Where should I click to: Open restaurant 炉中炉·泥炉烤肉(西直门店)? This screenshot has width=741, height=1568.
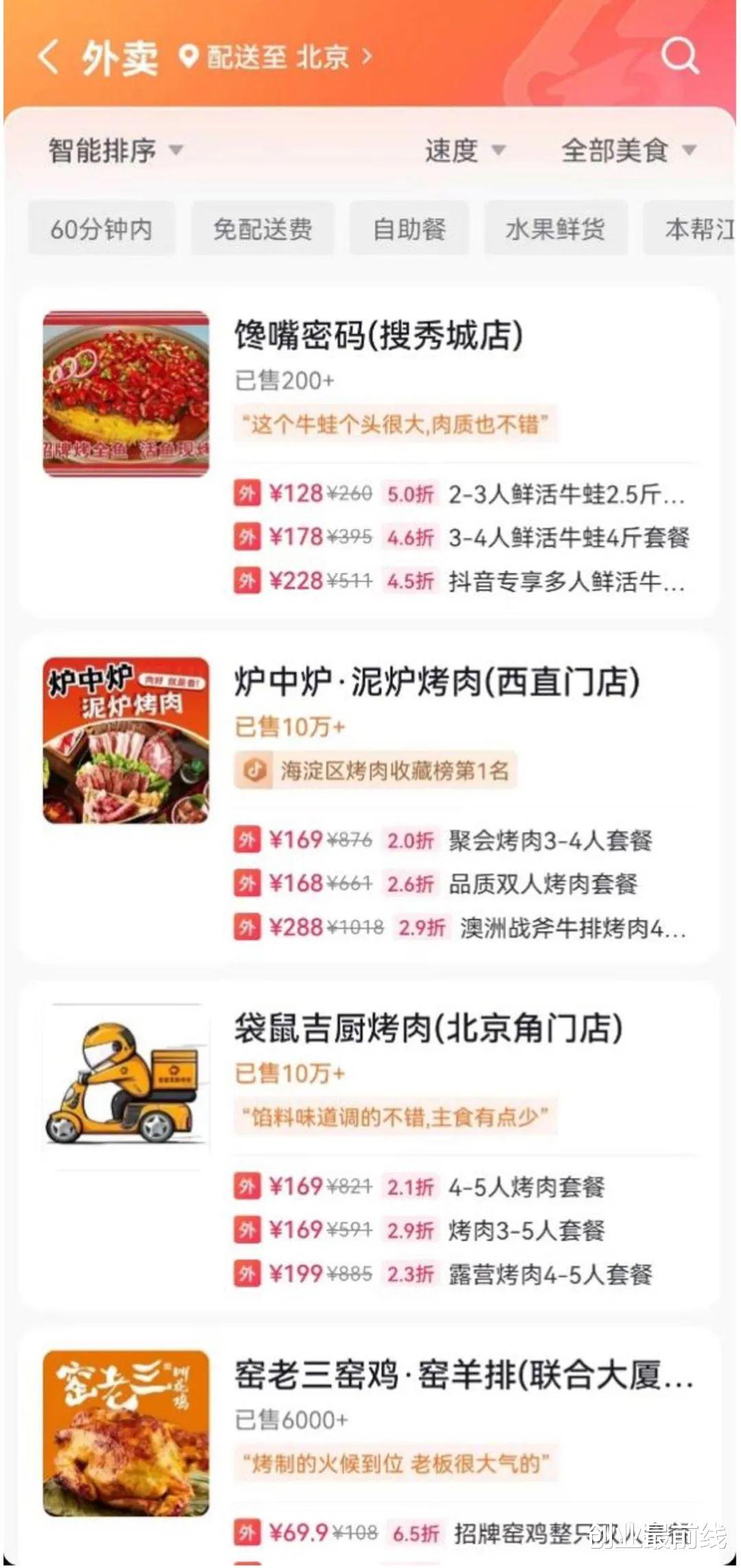point(437,682)
